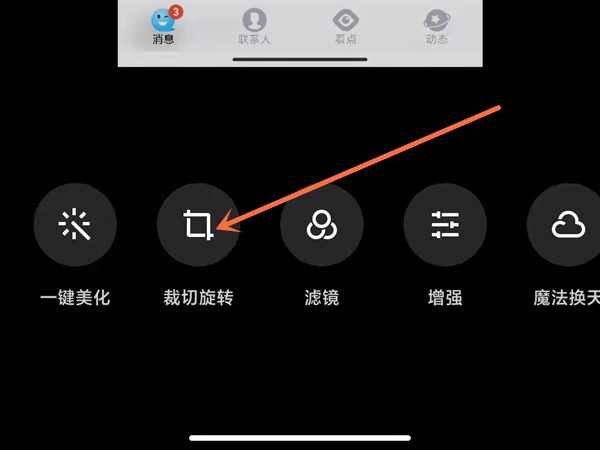
Task: Open the 裁切旋转 crop and rotate tool
Action: coord(198,226)
